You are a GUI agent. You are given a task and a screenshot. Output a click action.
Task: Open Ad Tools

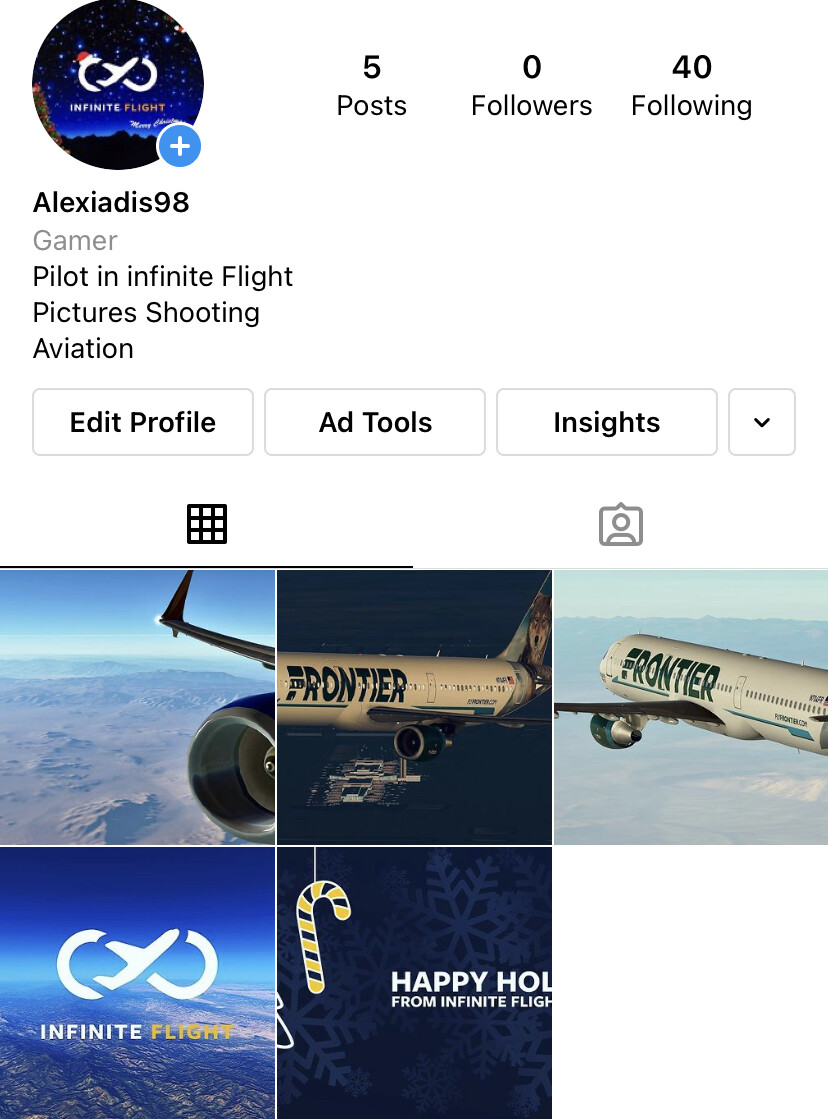click(x=375, y=422)
